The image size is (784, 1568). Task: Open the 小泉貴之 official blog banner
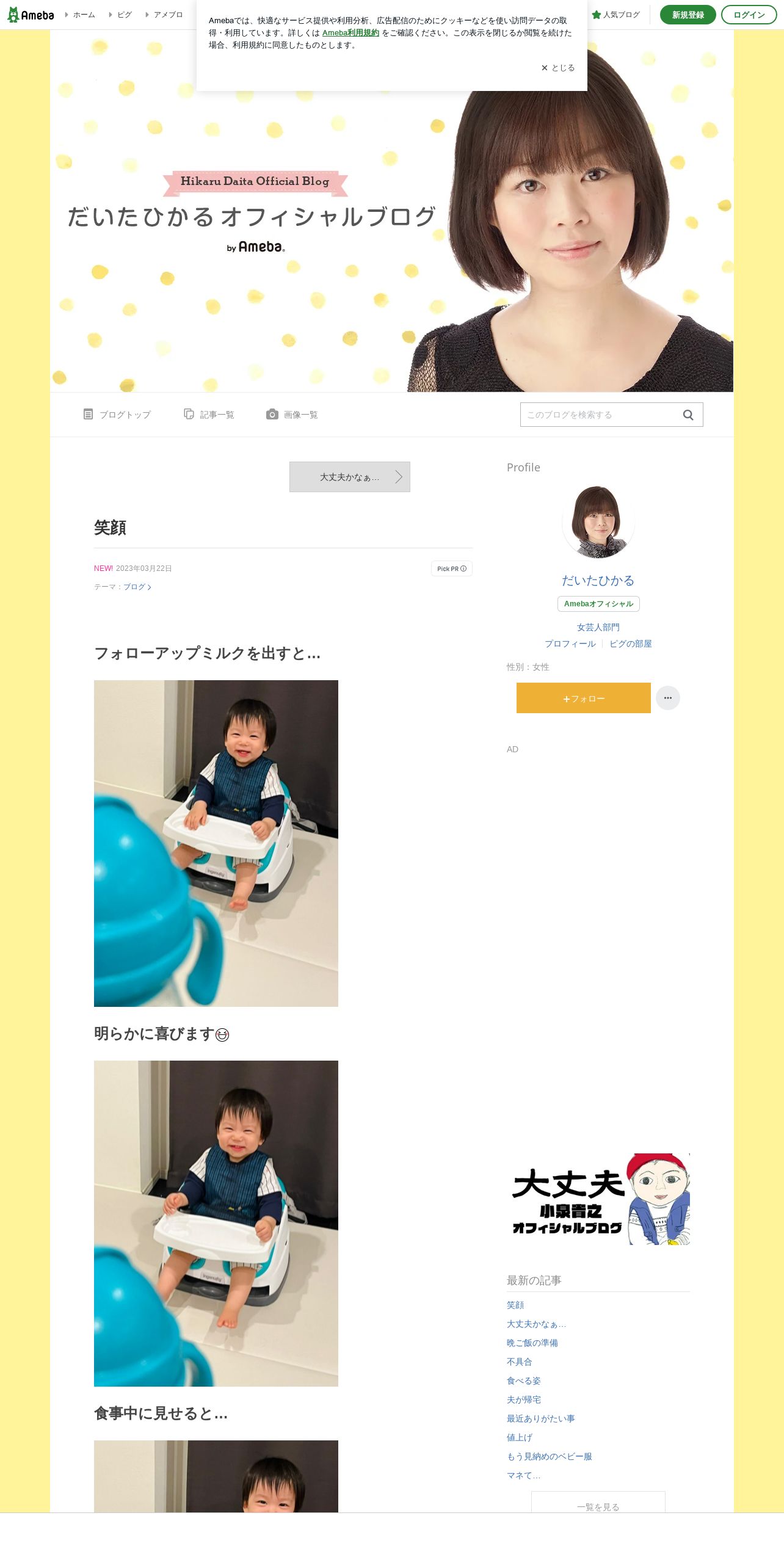pyautogui.click(x=598, y=1199)
